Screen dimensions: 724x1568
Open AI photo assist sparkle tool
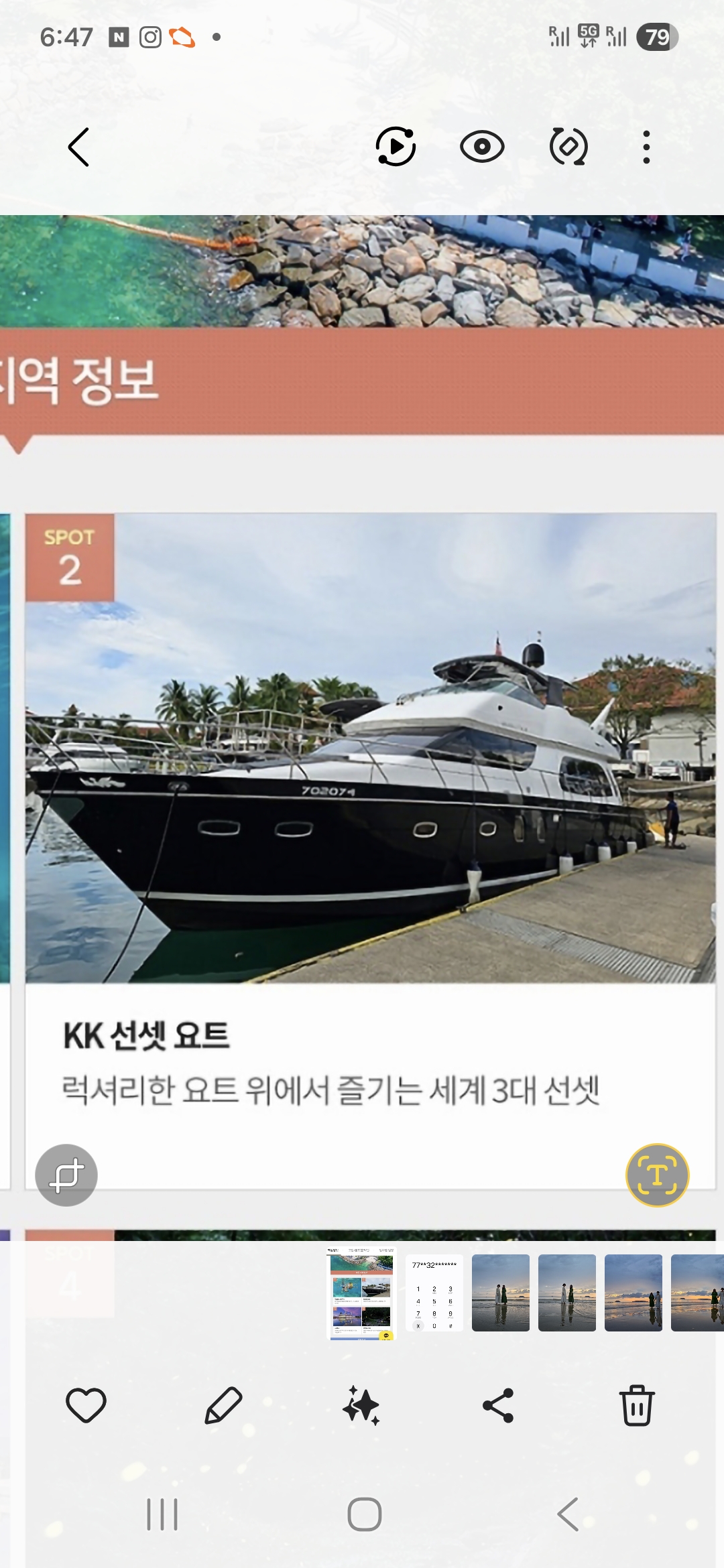click(361, 1405)
